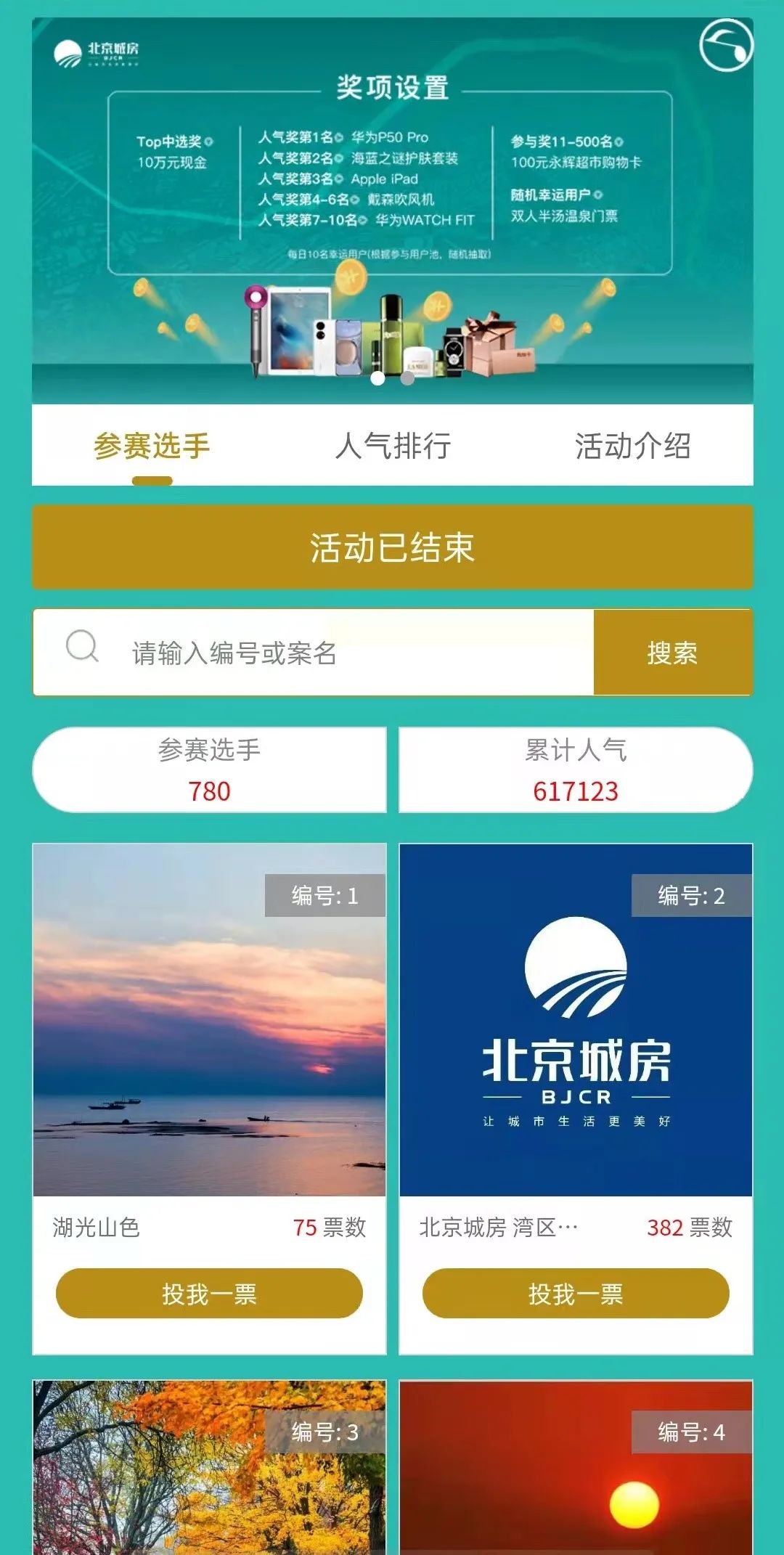
Task: Open the 活动介绍 tab
Action: (632, 446)
